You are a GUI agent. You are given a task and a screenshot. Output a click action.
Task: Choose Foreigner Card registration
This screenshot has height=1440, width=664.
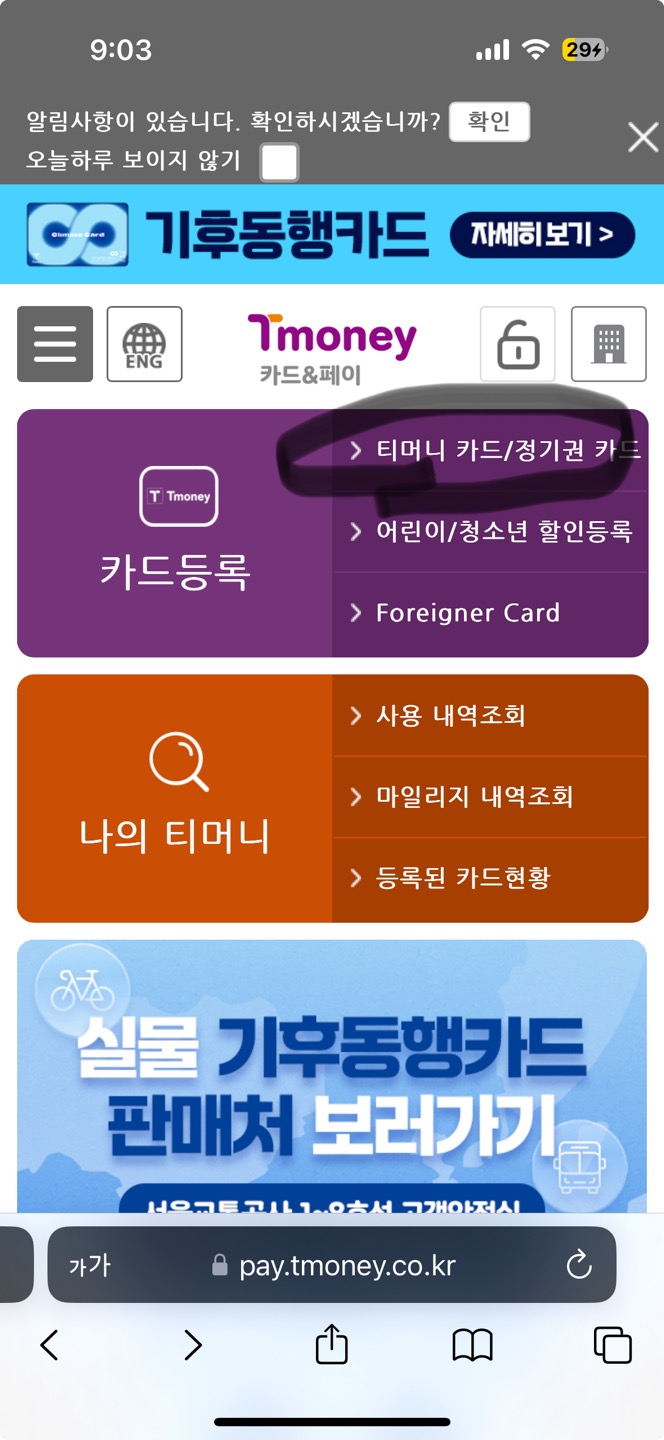coord(490,613)
